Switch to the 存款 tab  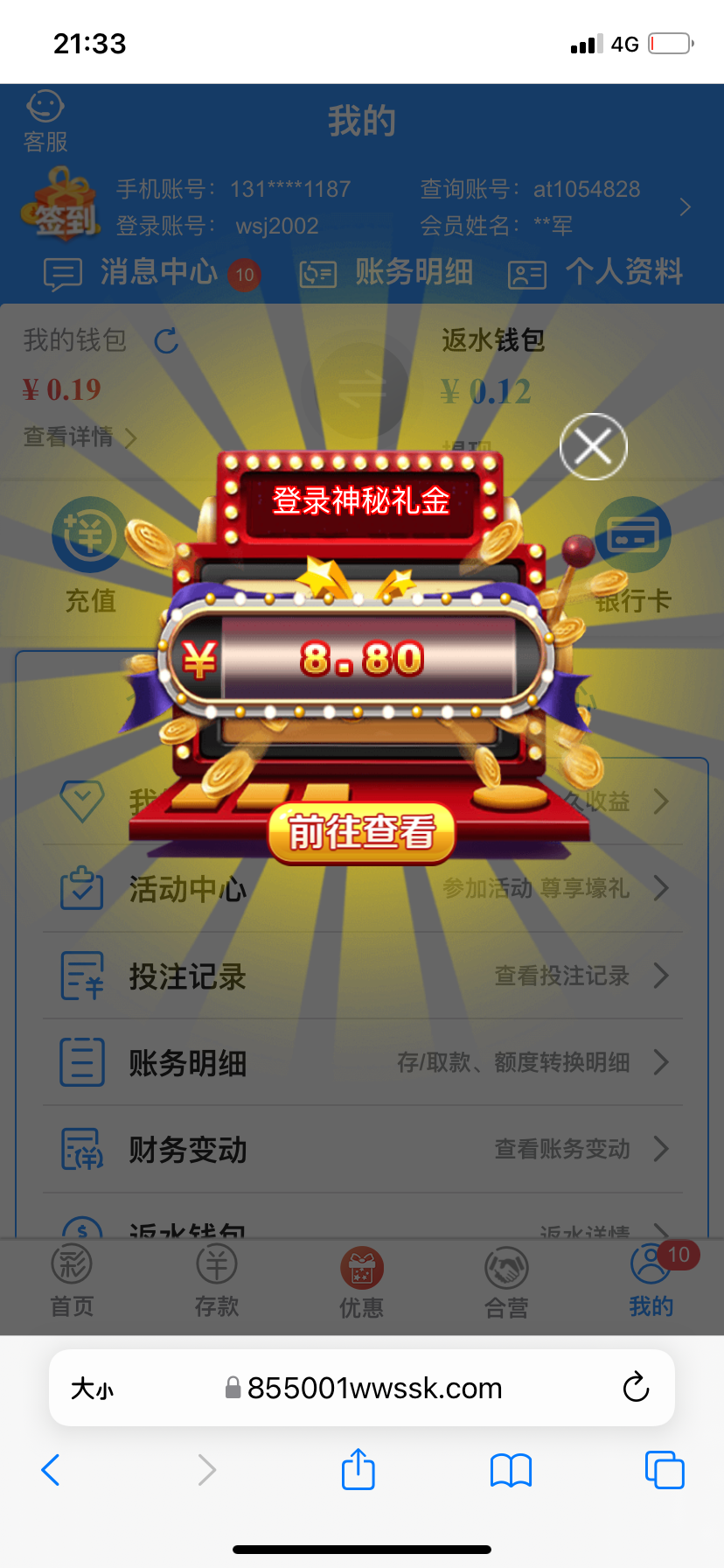click(x=217, y=1282)
